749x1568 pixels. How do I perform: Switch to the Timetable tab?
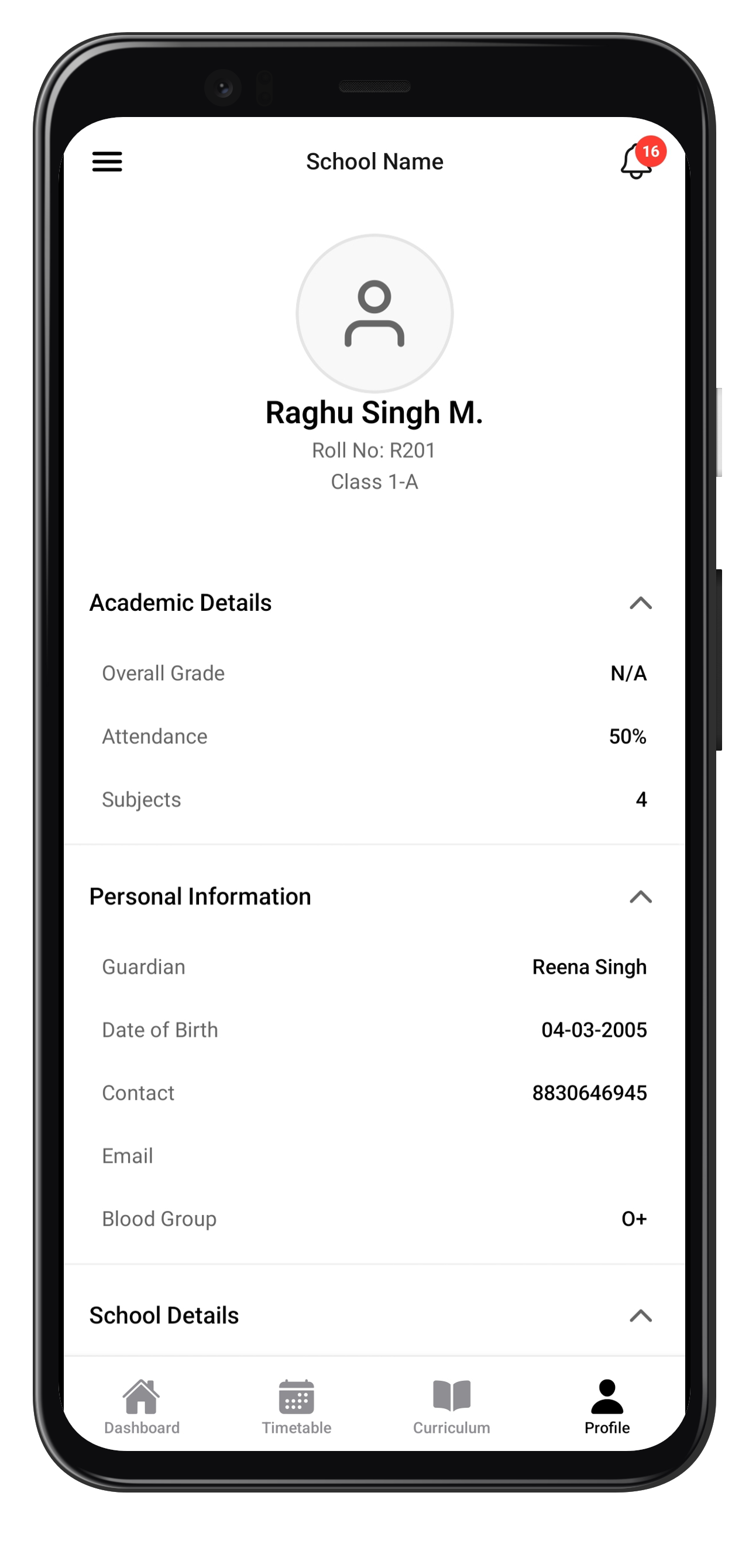pyautogui.click(x=296, y=1412)
